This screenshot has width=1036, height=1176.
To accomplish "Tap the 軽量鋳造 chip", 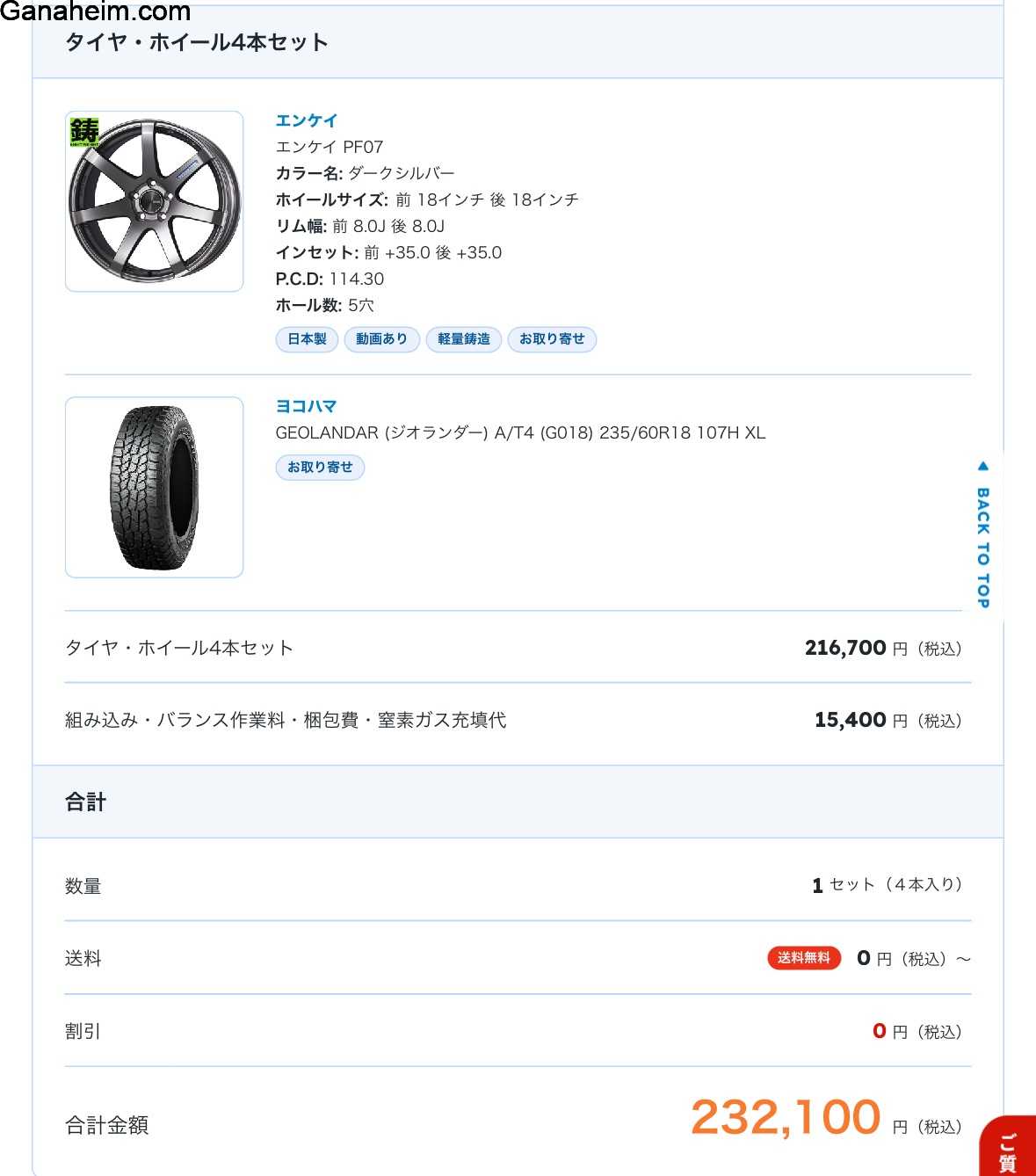I will point(463,339).
